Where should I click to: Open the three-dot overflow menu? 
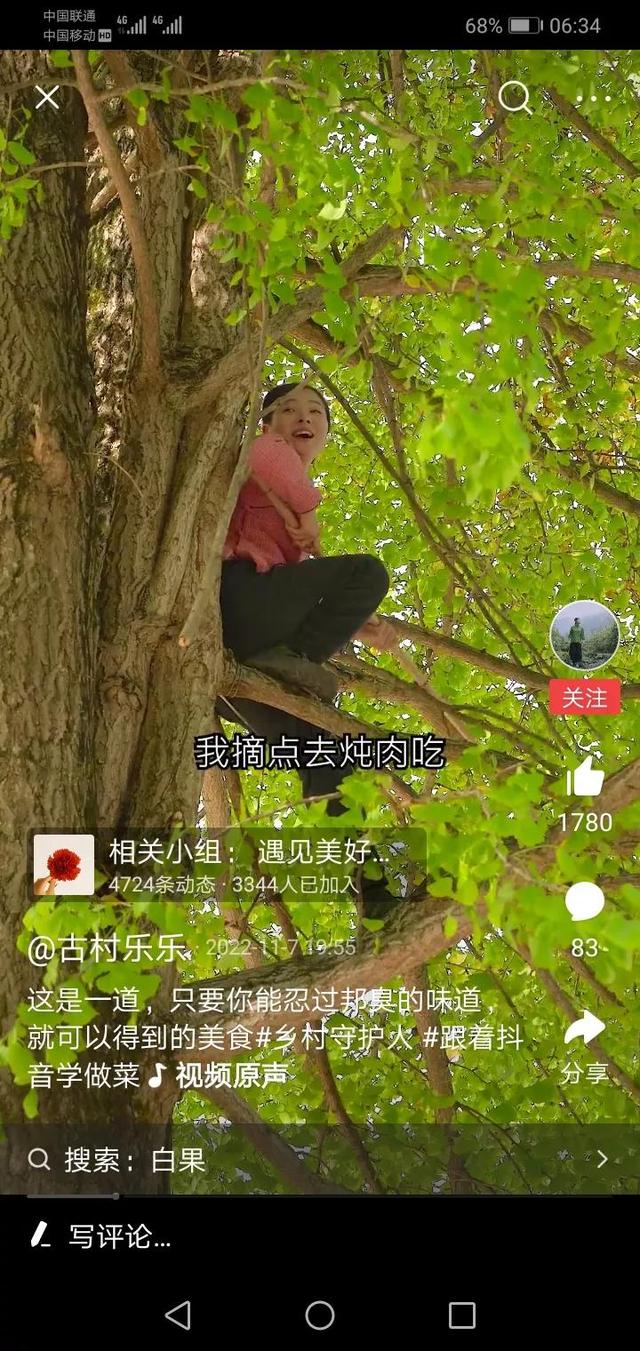coord(600,97)
